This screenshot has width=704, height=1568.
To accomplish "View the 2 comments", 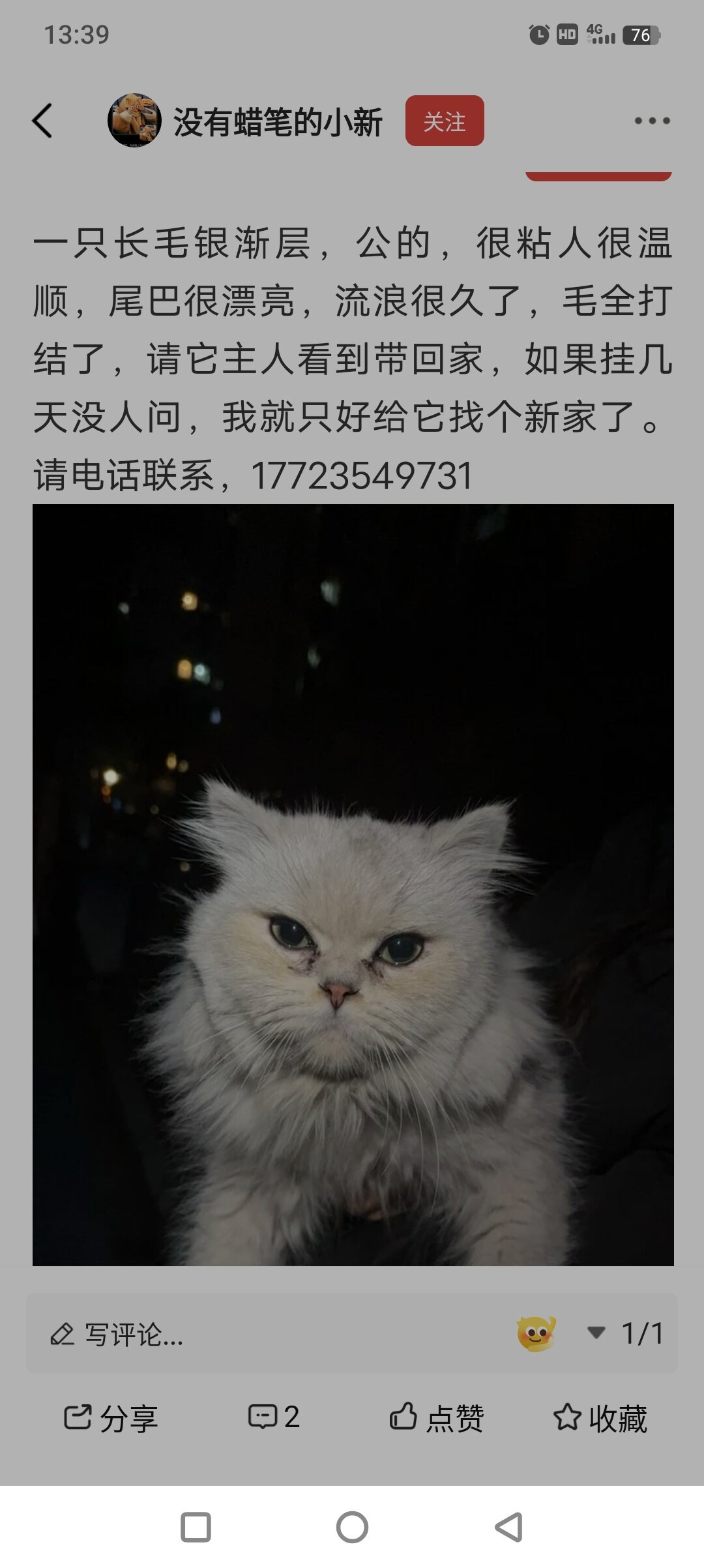I will pyautogui.click(x=274, y=1417).
